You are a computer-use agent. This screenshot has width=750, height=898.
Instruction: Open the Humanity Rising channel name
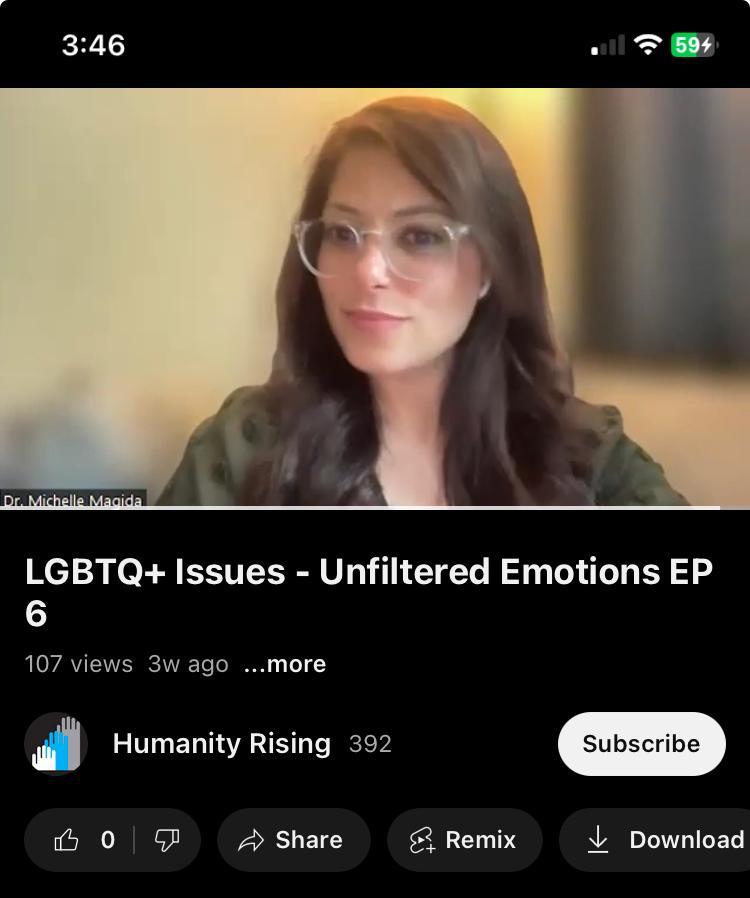(x=221, y=744)
